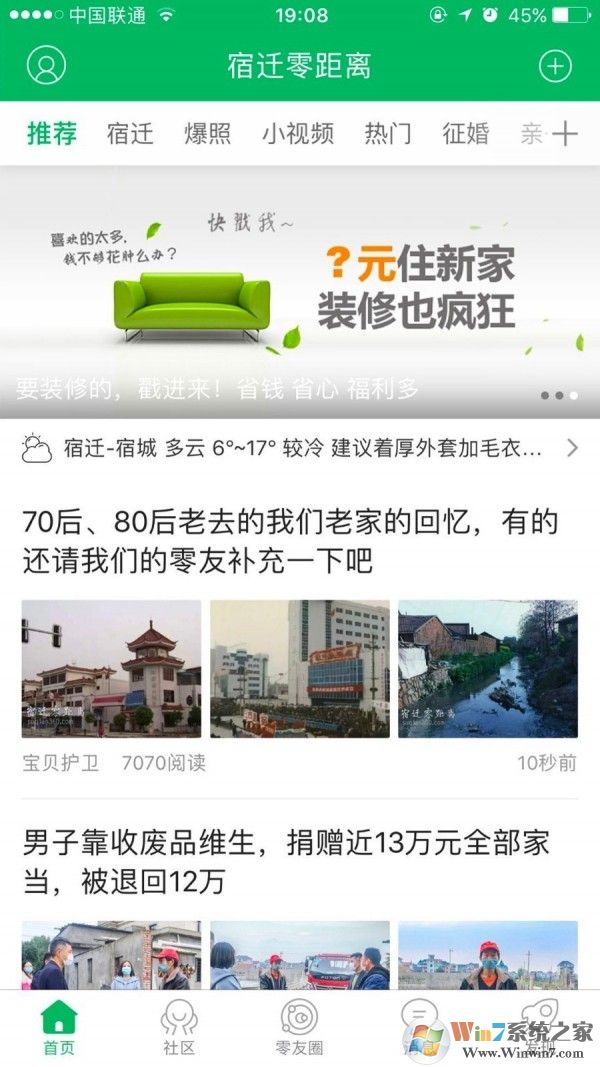600x1067 pixels.
Task: Expand the 宿迁-宿城 weather row
Action: coord(300,448)
